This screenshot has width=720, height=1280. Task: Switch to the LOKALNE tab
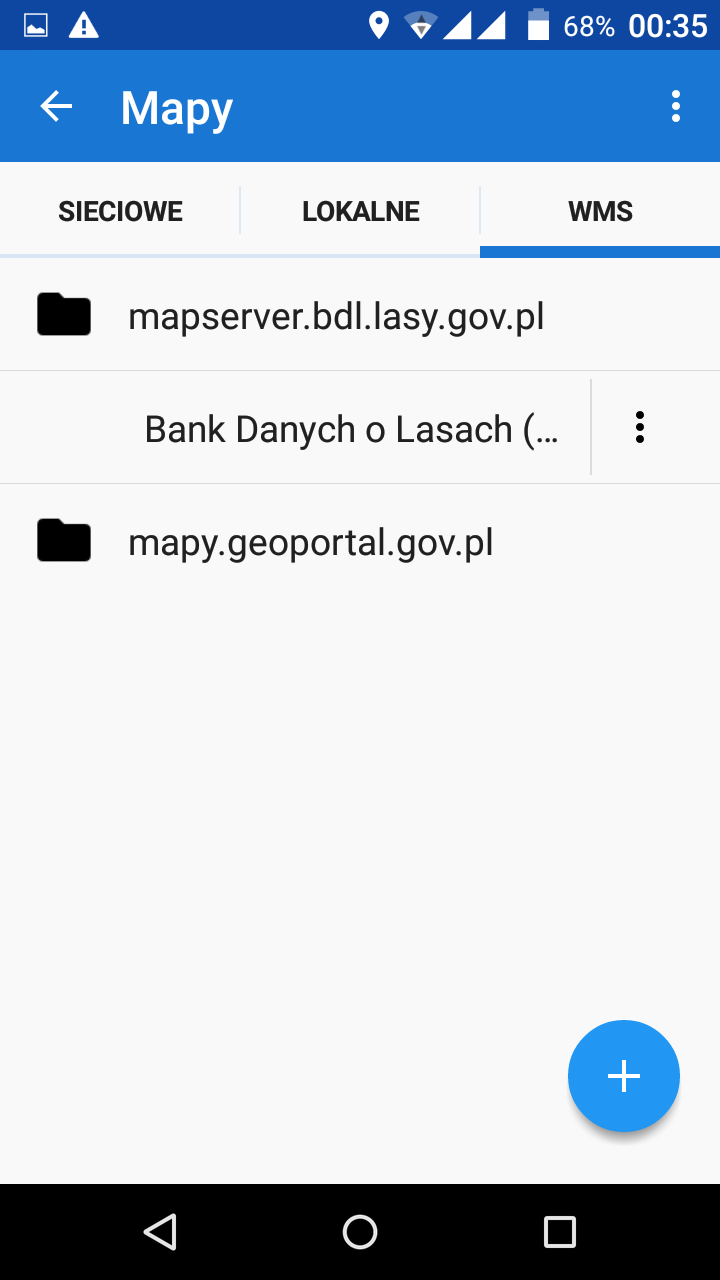pyautogui.click(x=360, y=211)
